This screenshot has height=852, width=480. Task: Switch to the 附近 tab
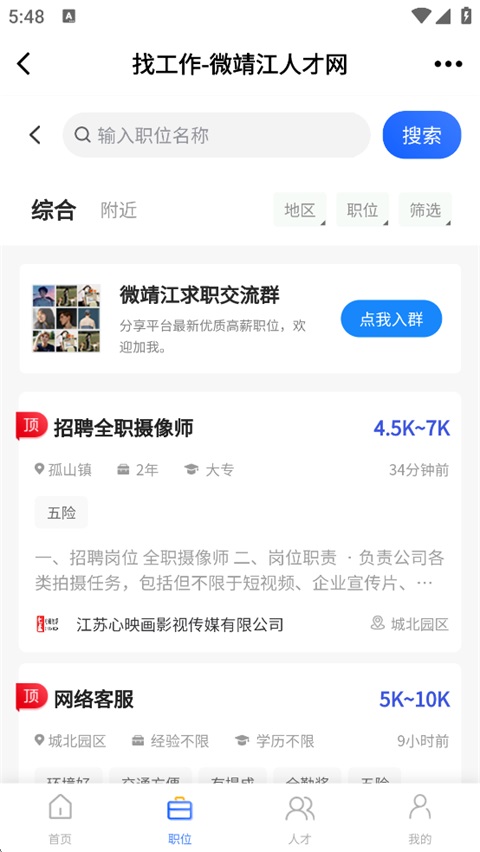[x=119, y=210]
